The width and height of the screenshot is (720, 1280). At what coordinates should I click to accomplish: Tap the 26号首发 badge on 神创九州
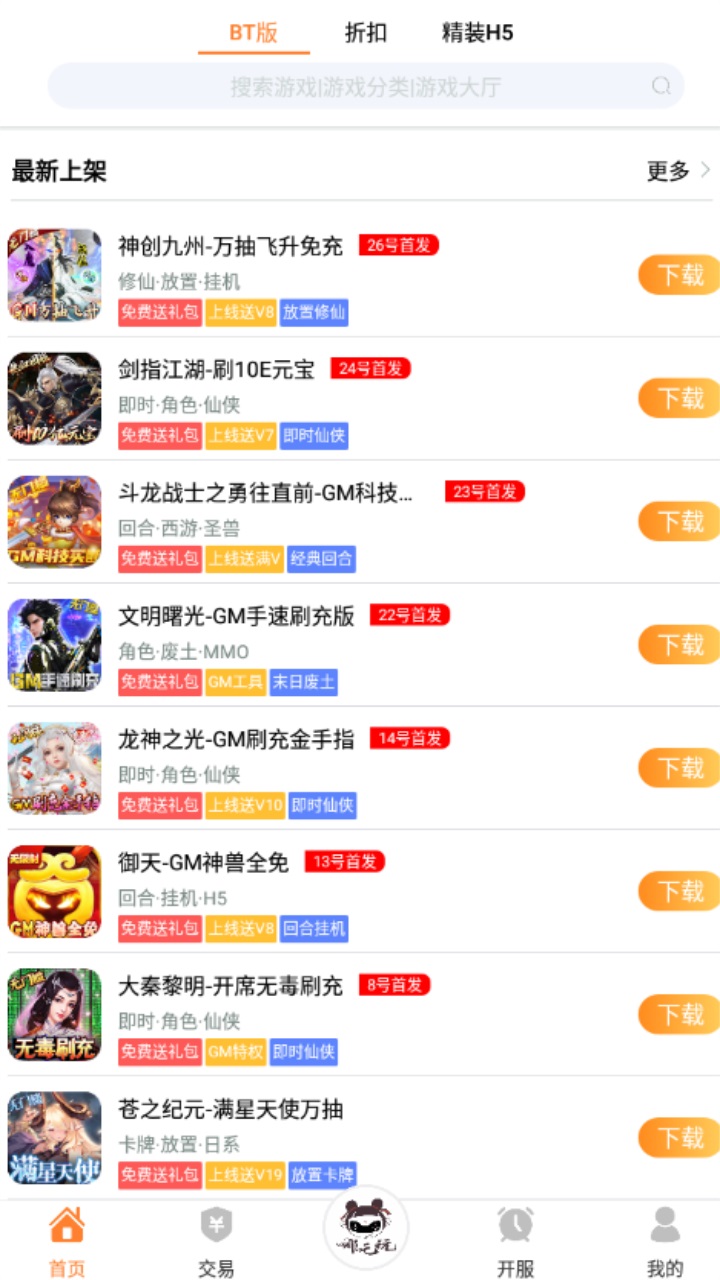pyautogui.click(x=410, y=245)
